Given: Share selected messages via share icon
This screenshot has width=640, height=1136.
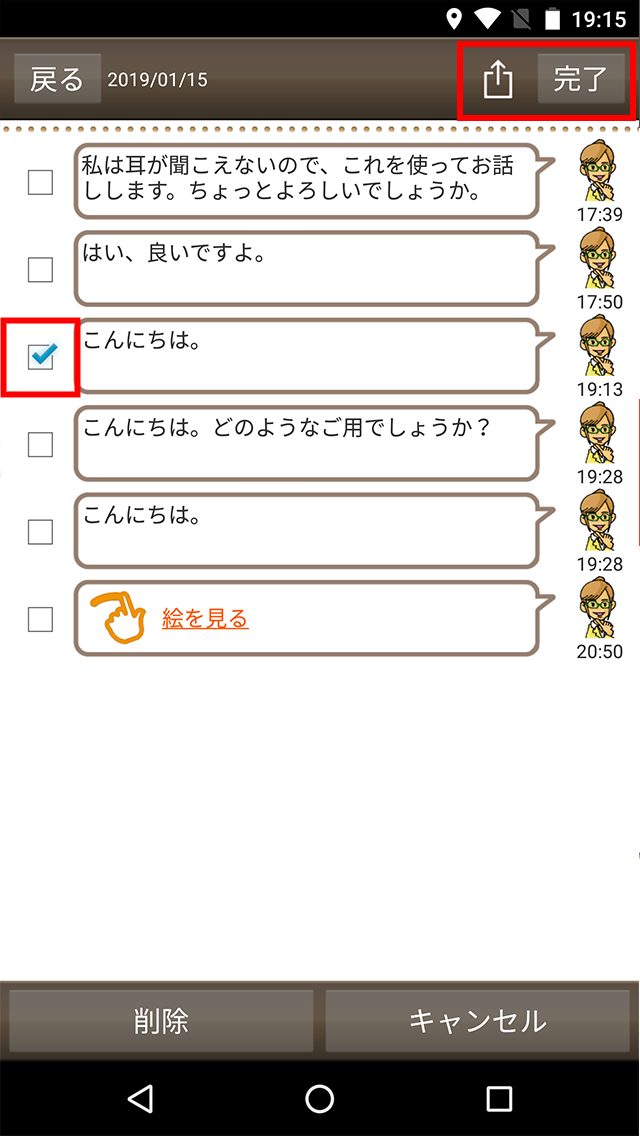Looking at the screenshot, I should (498, 80).
